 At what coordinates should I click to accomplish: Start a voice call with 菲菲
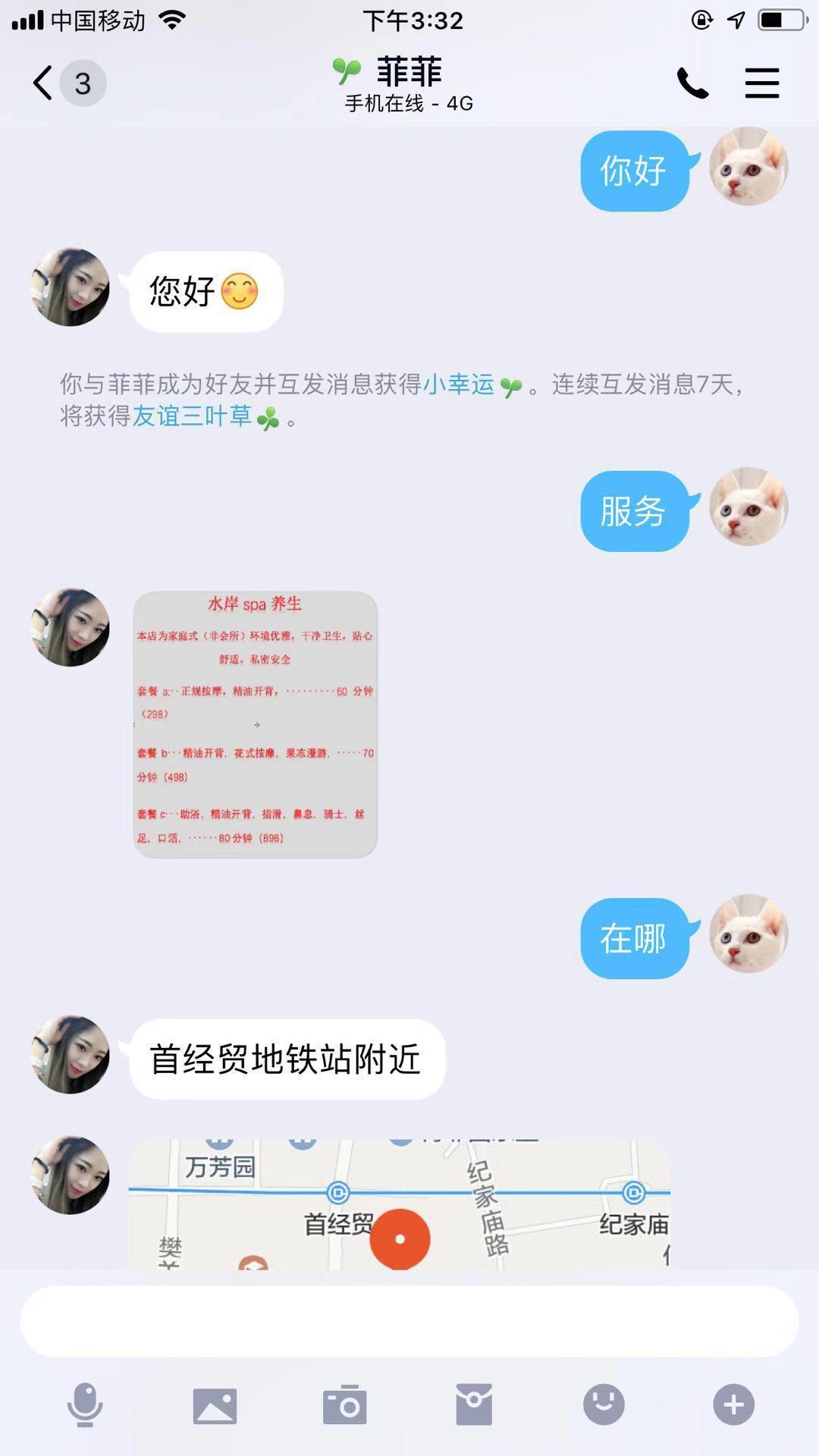coord(692,83)
